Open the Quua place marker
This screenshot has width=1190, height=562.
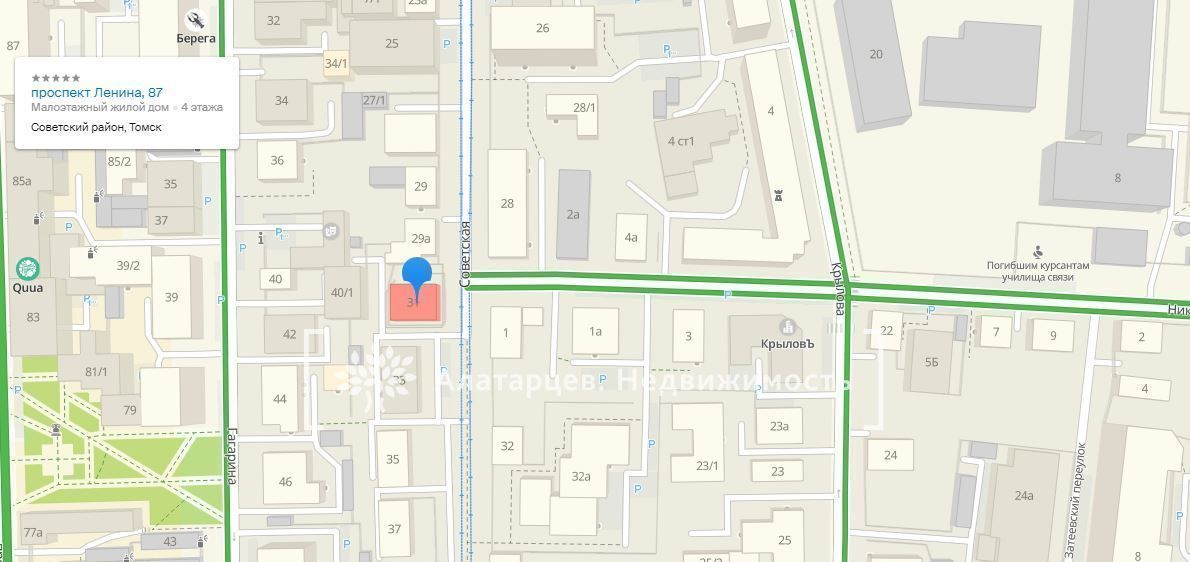[x=28, y=268]
